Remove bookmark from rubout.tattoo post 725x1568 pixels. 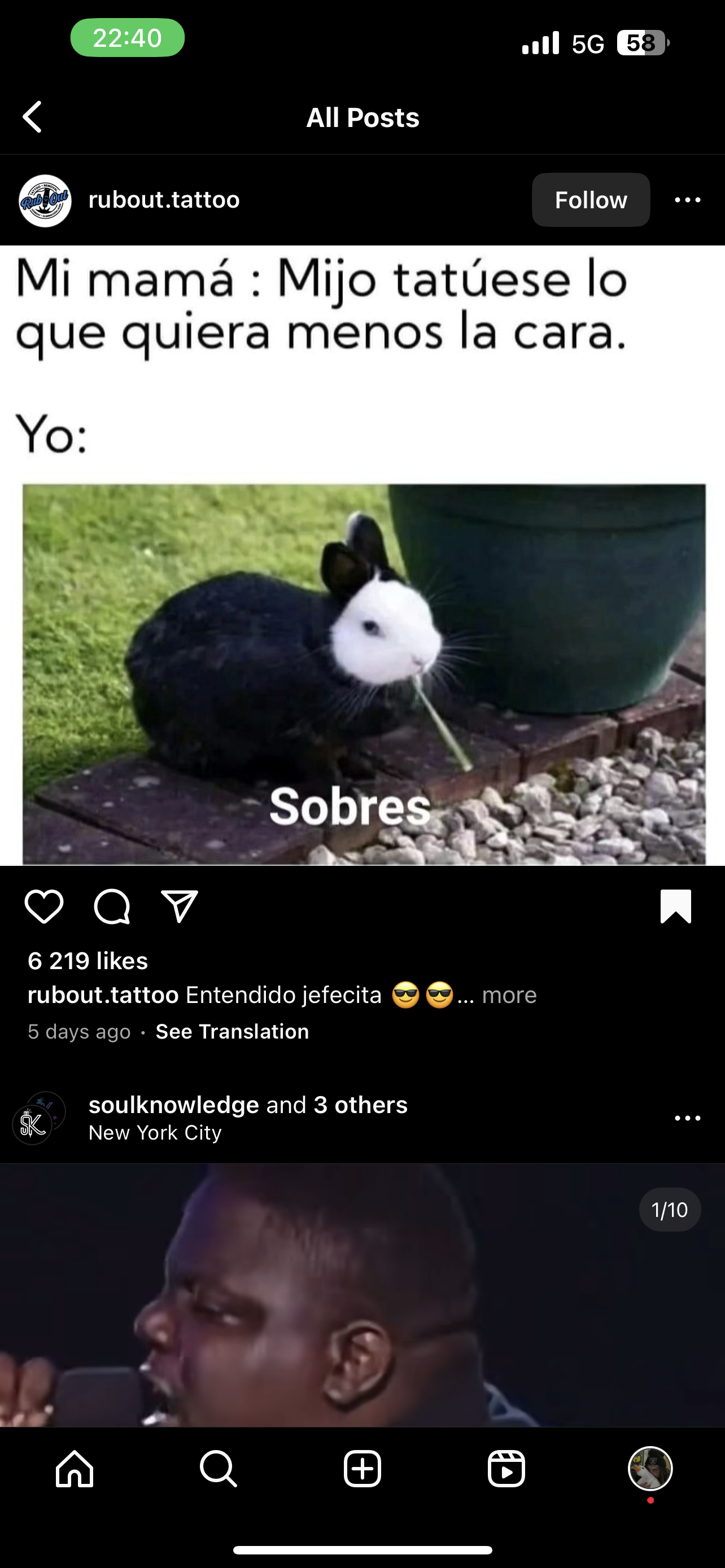[x=676, y=906]
